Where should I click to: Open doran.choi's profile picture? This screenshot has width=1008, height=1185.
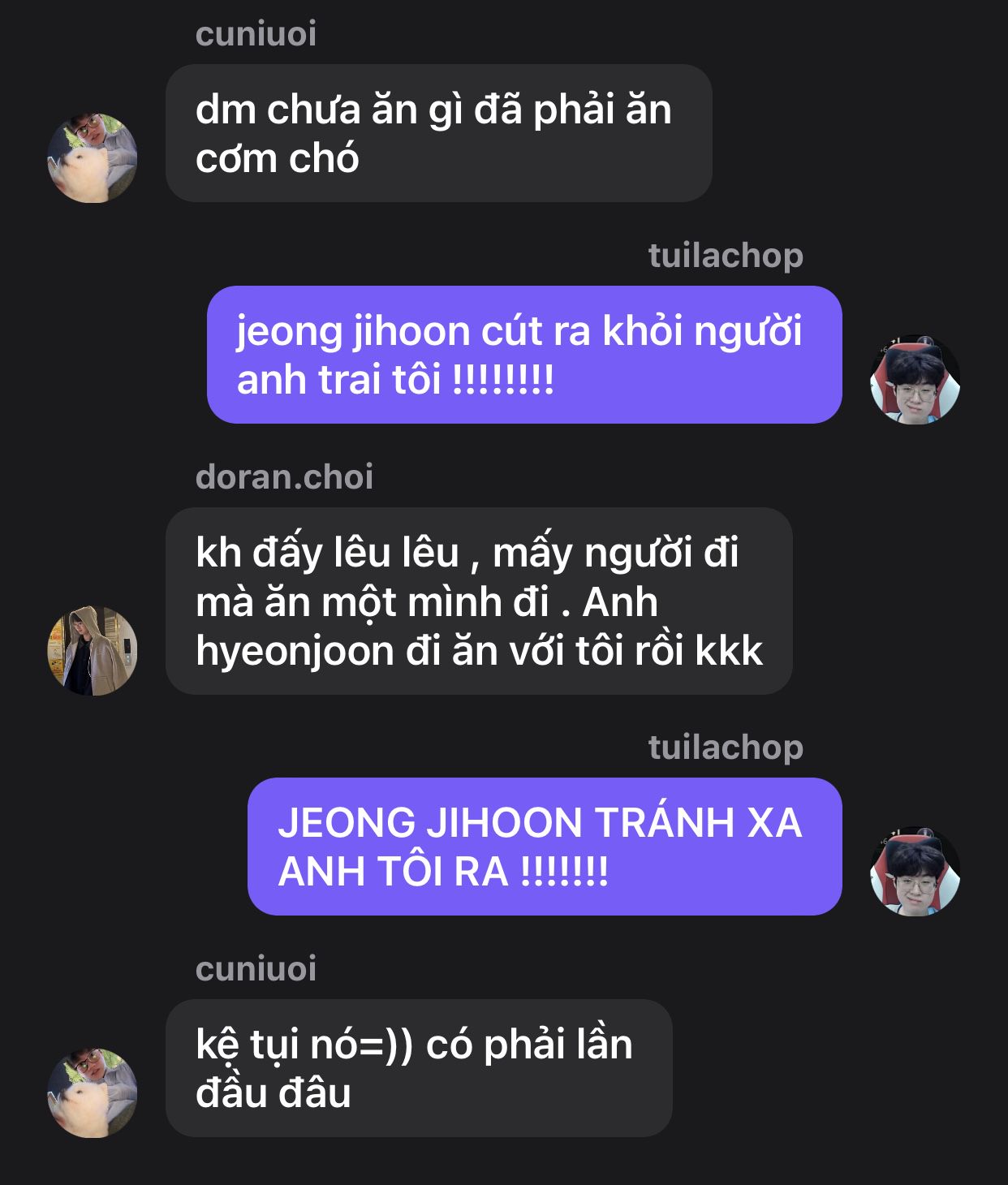[92, 650]
